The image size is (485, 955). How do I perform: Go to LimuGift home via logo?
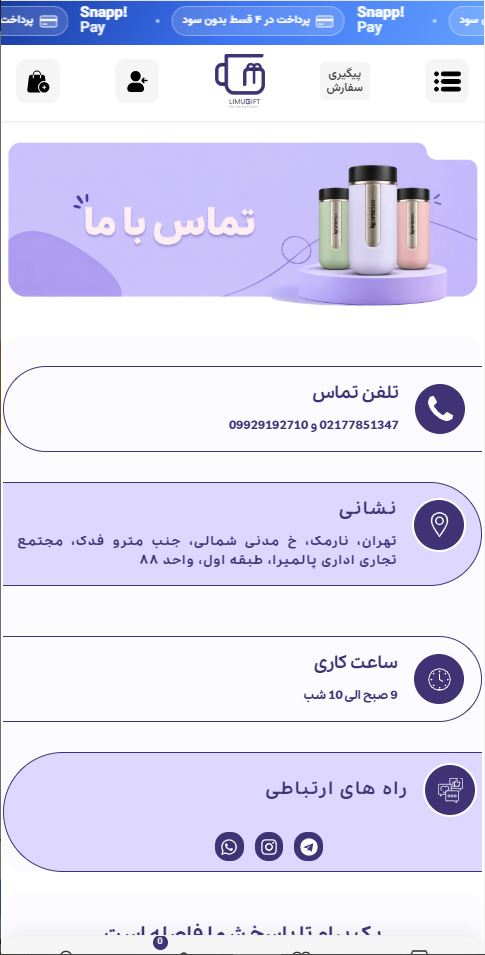click(x=240, y=81)
